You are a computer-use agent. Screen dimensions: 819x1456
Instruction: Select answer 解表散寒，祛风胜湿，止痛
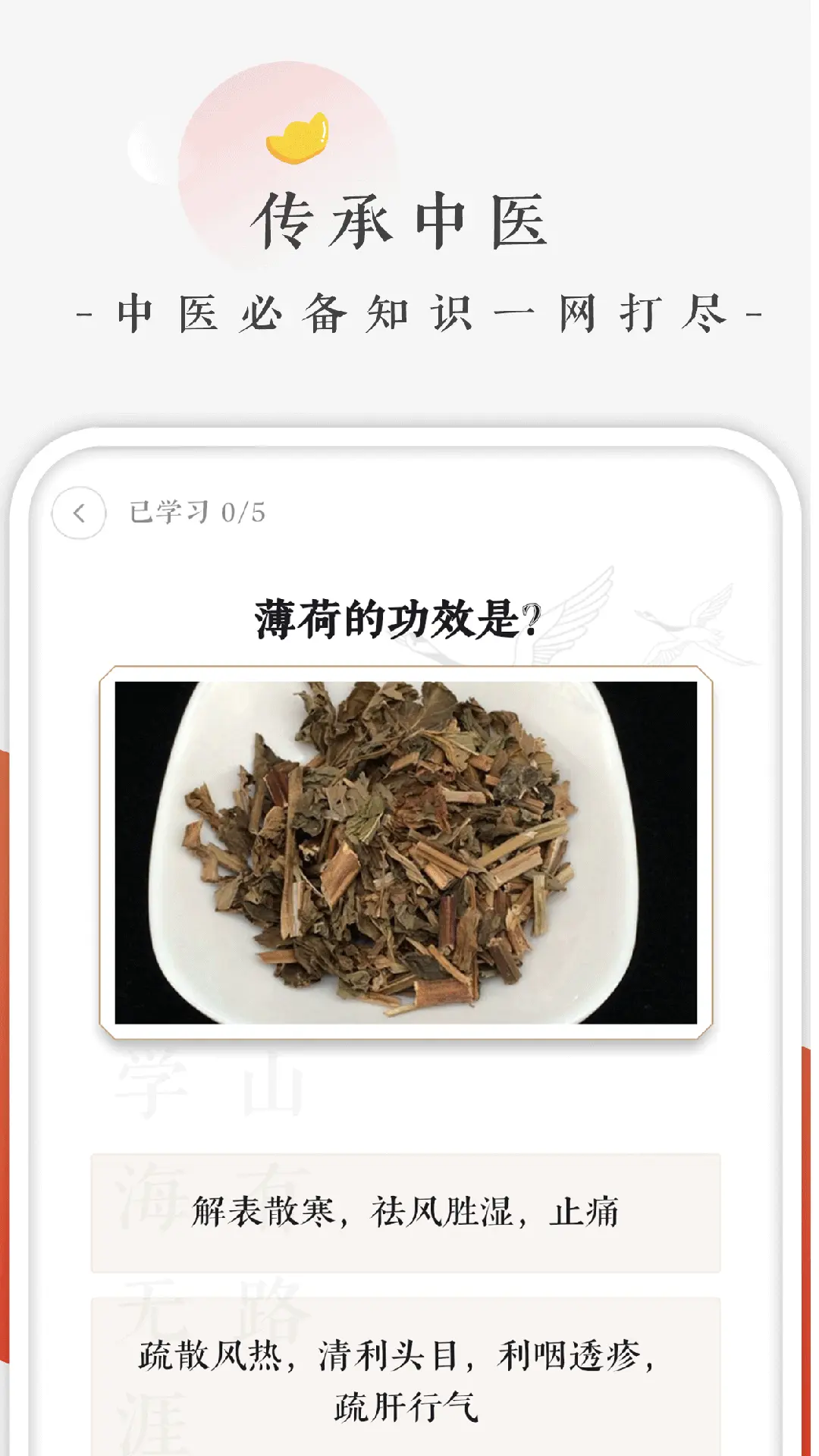[409, 1209]
